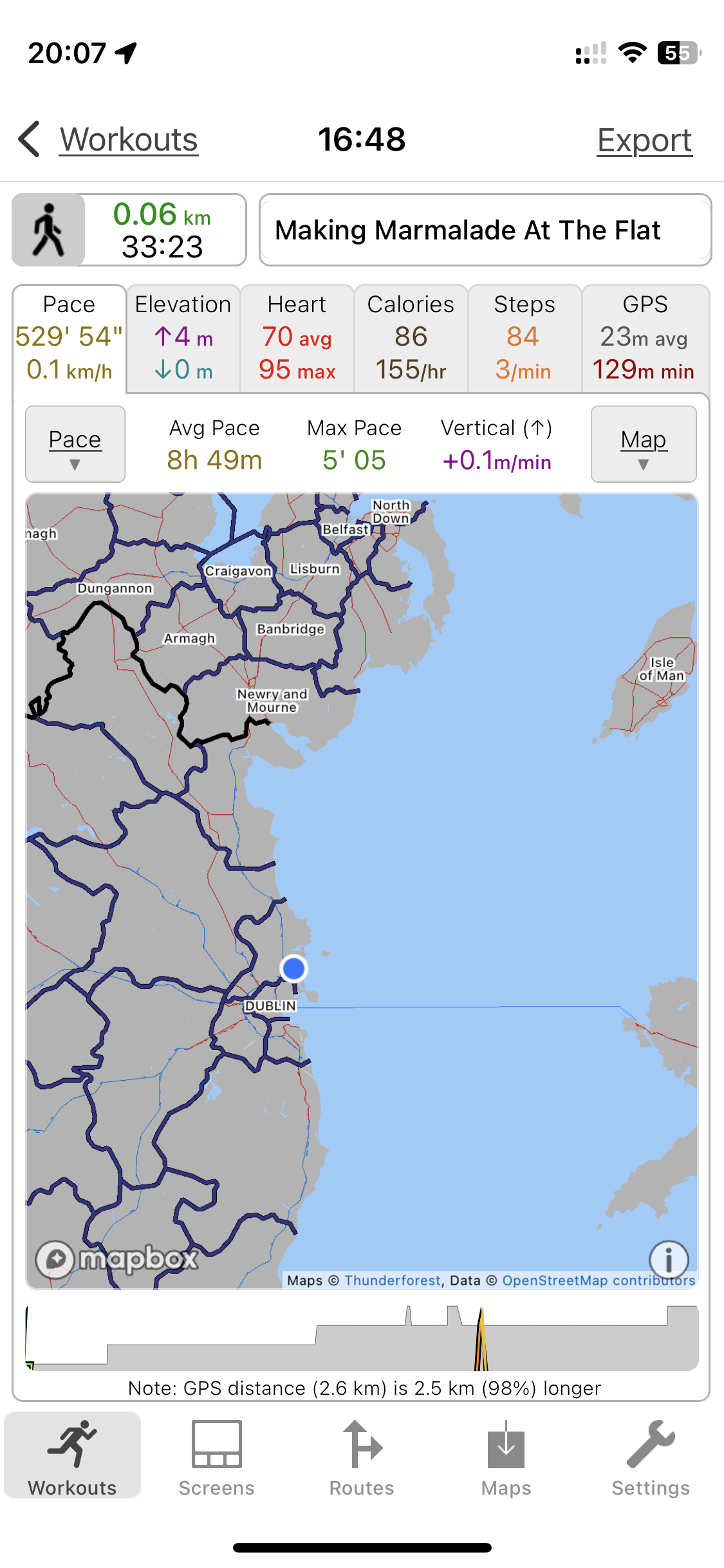The height and width of the screenshot is (1568, 724).
Task: Switch to the Settings tab
Action: point(651,1457)
